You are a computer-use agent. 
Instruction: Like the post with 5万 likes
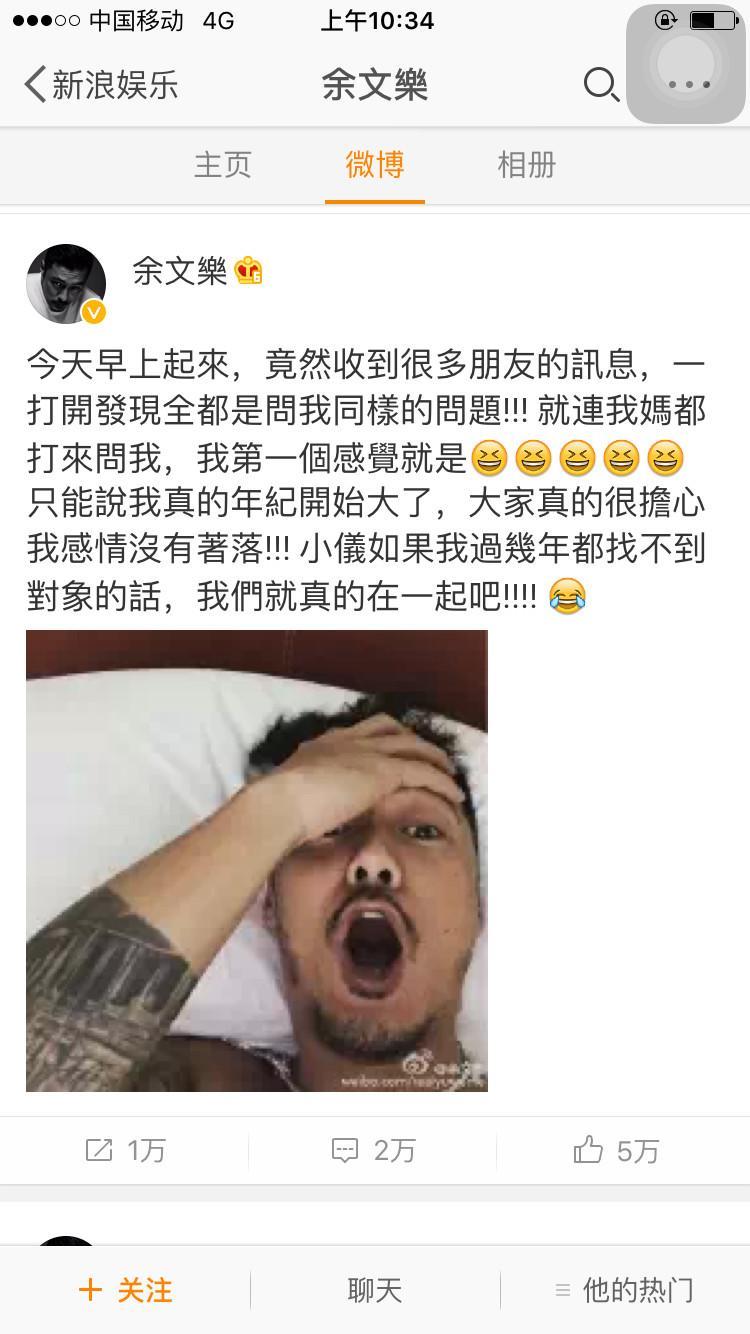(616, 1151)
